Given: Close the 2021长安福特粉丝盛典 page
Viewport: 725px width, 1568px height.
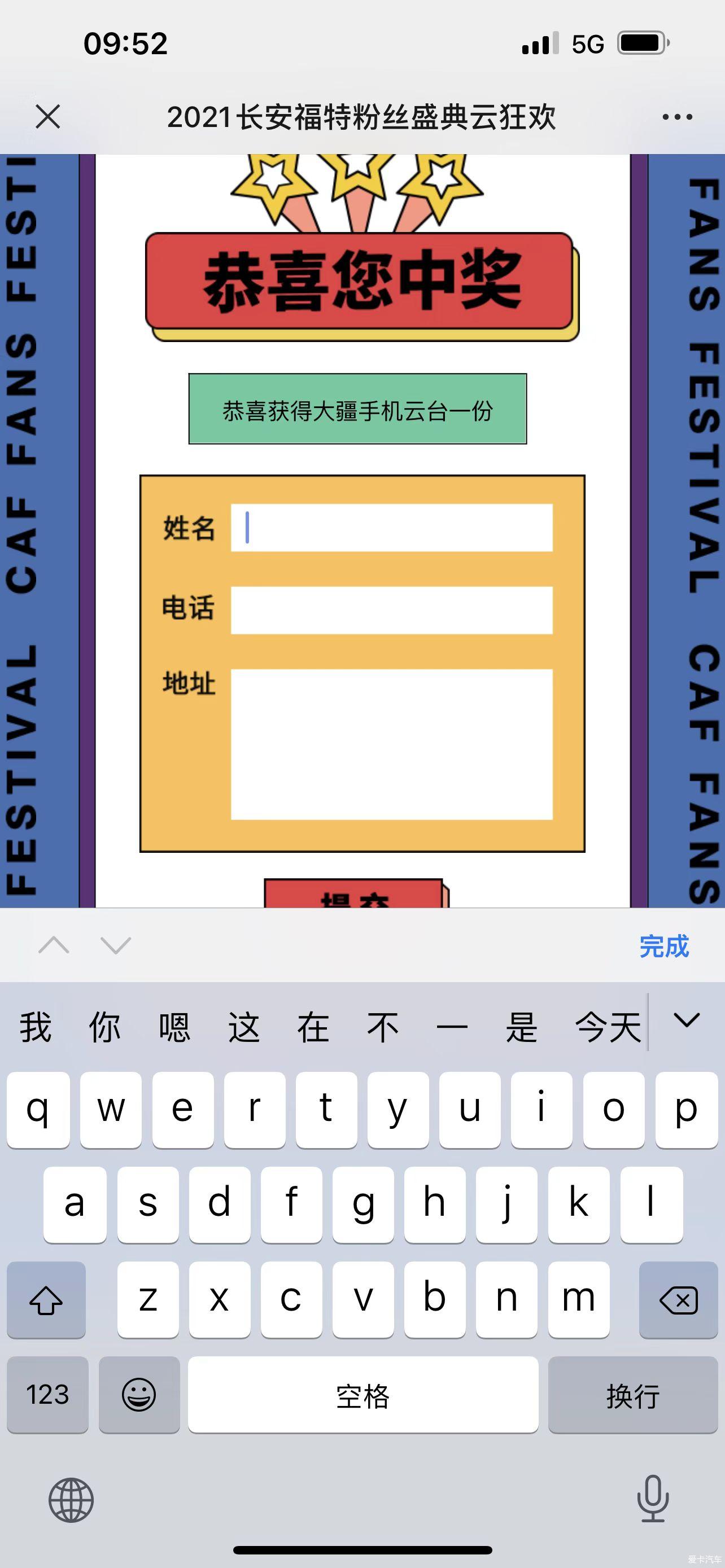Looking at the screenshot, I should [x=47, y=116].
